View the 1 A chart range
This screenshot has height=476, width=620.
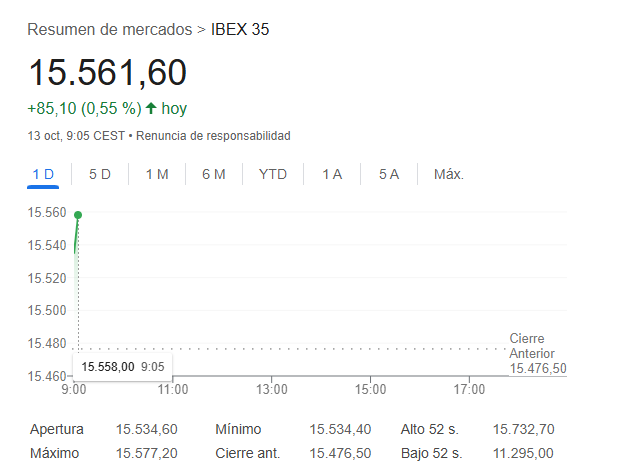click(332, 174)
